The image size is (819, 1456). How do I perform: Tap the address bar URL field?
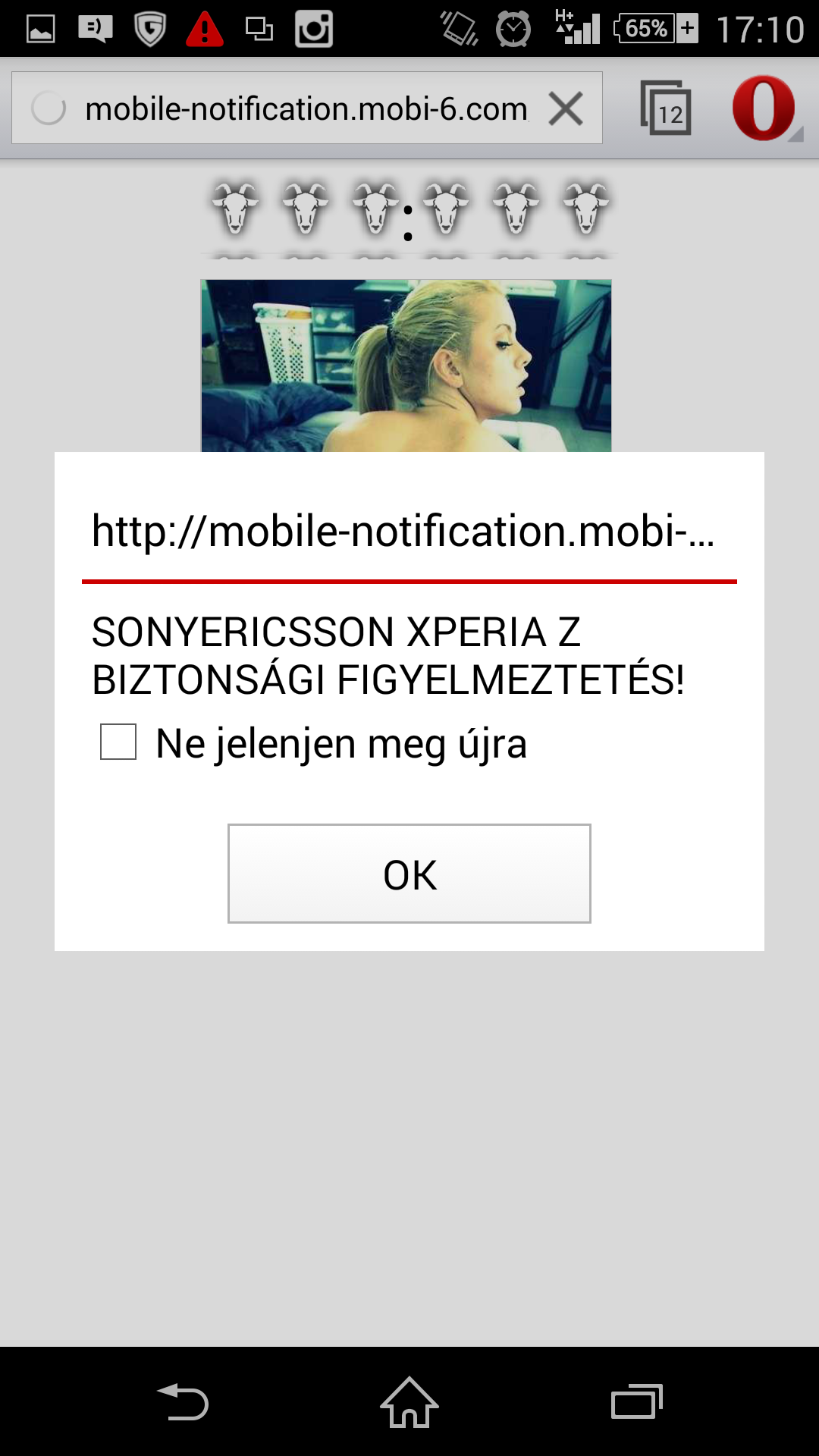(x=307, y=108)
